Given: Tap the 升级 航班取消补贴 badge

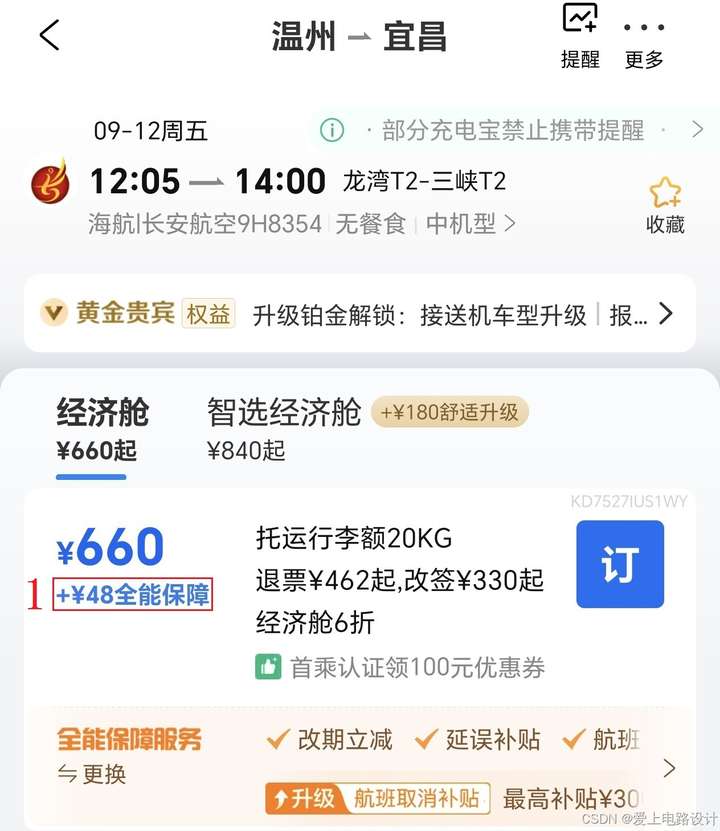Looking at the screenshot, I should point(378,798).
